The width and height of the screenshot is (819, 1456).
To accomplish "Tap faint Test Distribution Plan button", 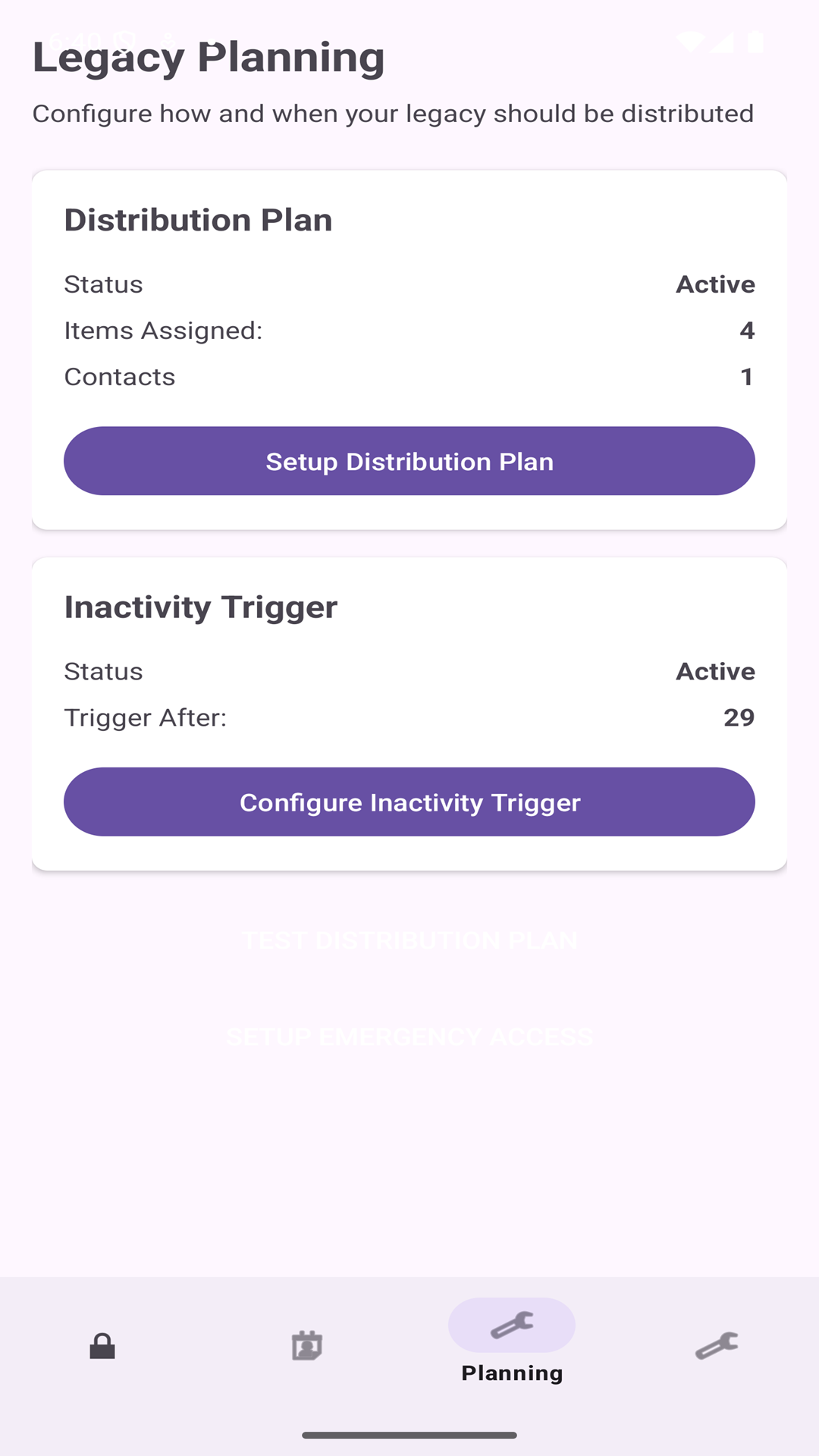I will pyautogui.click(x=409, y=941).
